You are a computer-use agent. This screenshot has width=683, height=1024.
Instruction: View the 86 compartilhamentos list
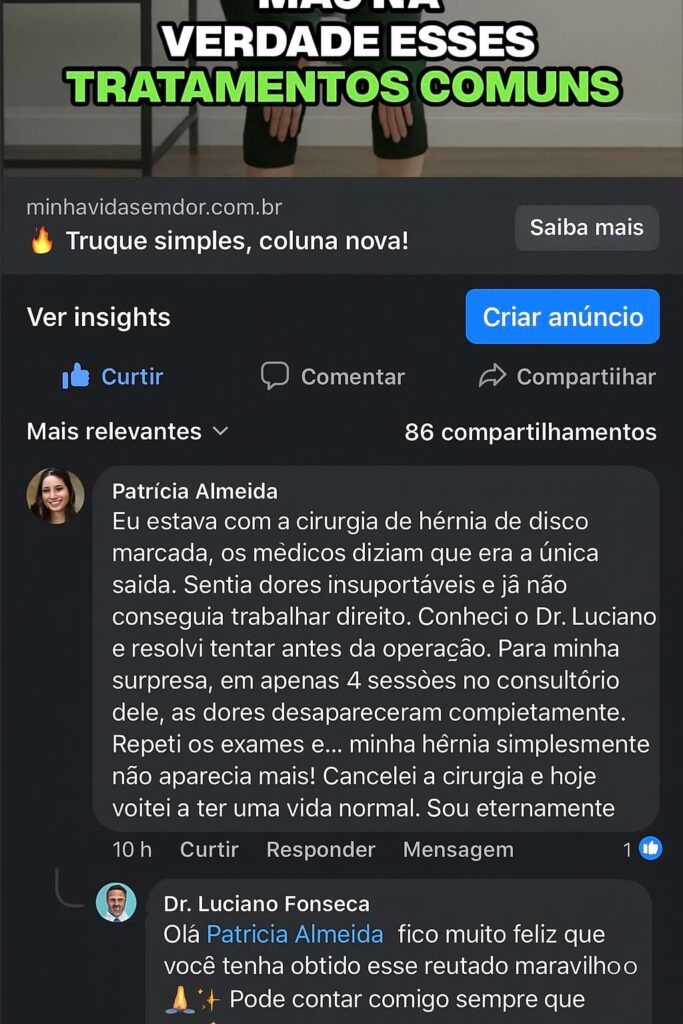pyautogui.click(x=530, y=432)
